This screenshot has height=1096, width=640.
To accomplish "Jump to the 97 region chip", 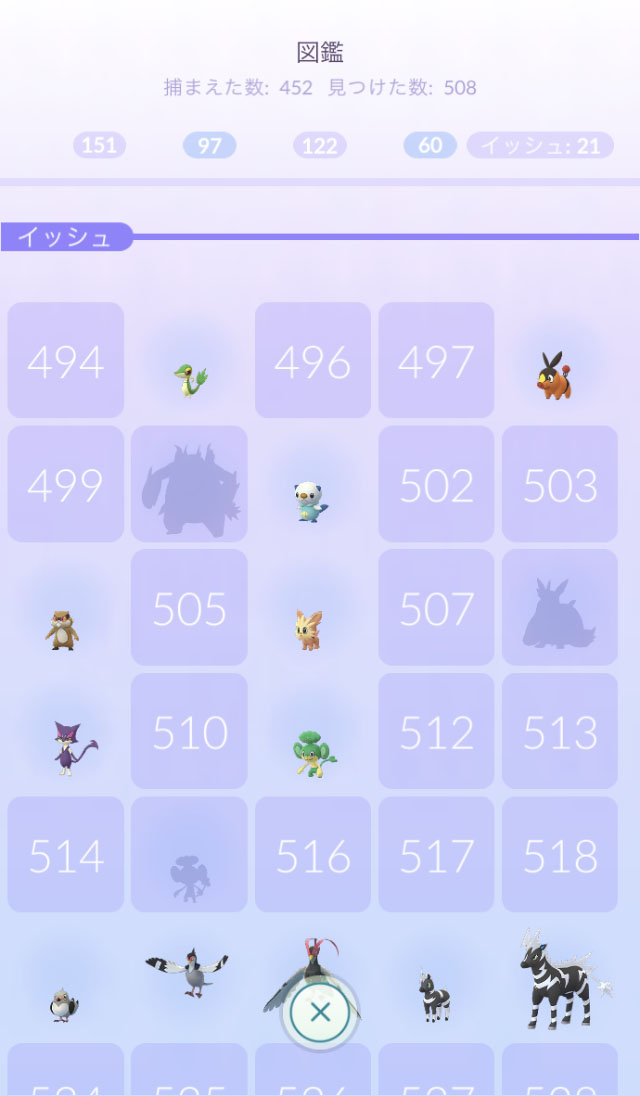I will click(209, 145).
